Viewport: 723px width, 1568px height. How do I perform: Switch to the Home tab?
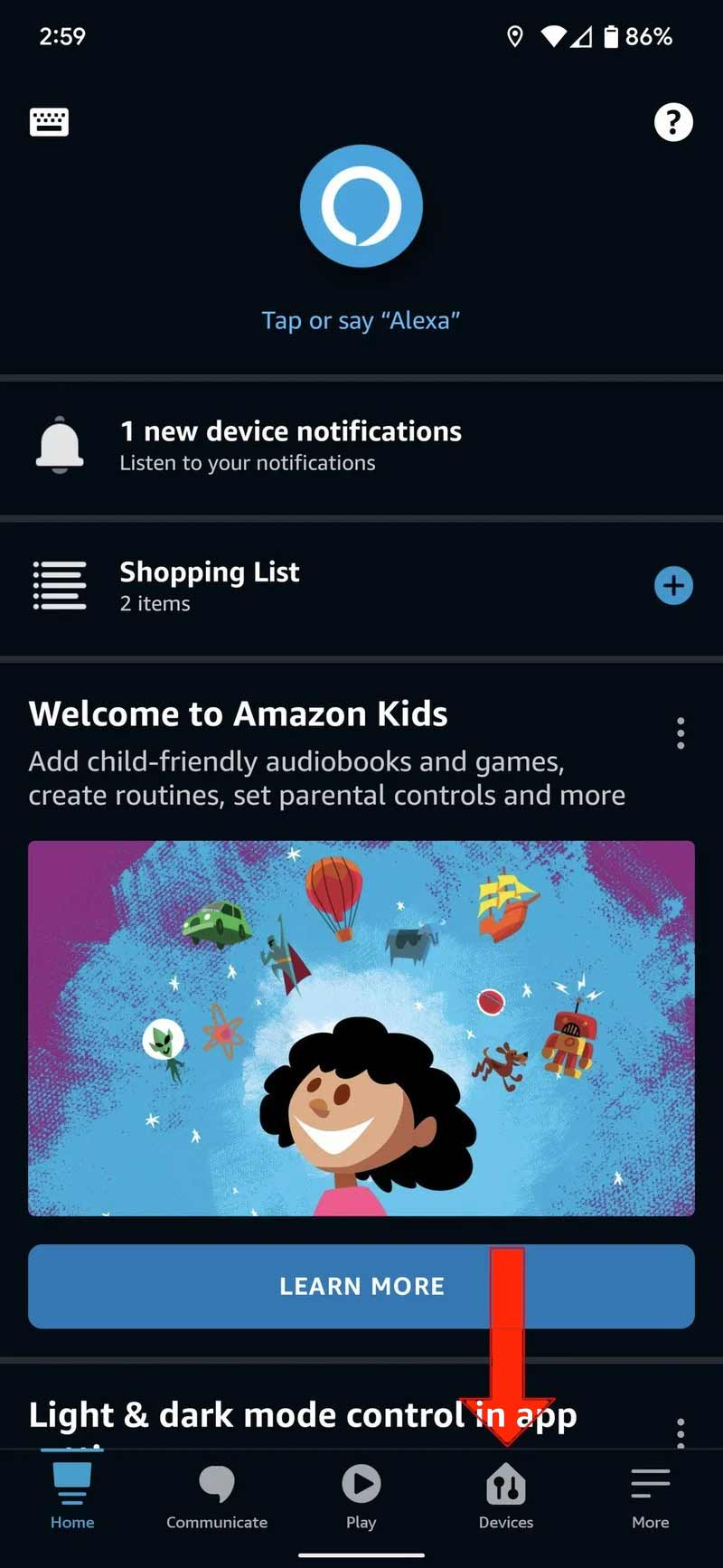point(72,1497)
